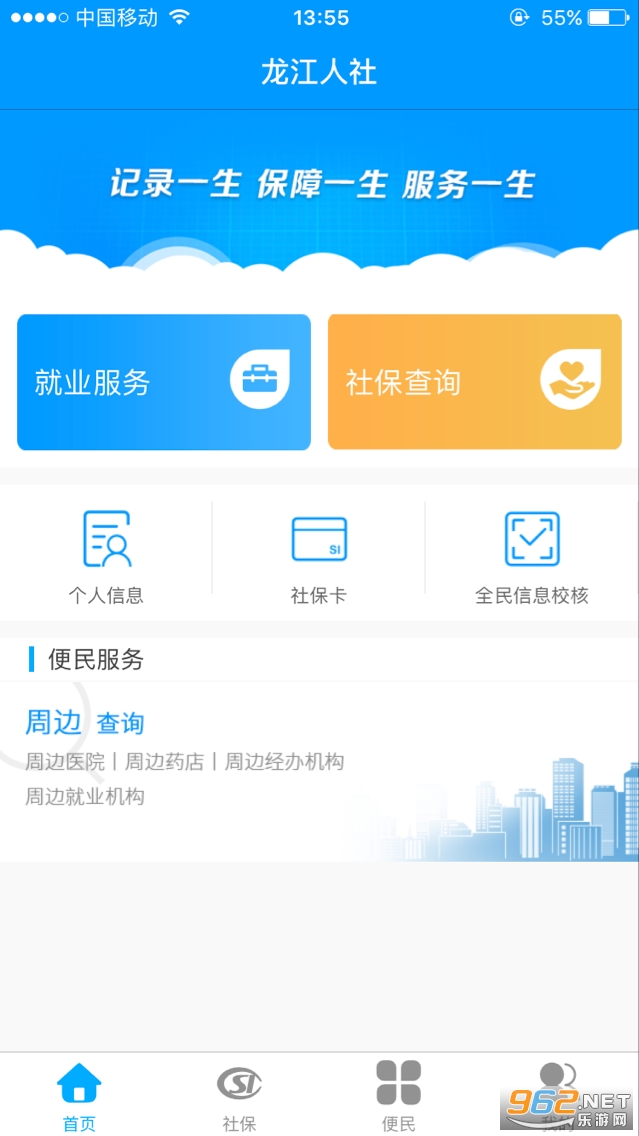Viewport: 639px width, 1136px height.
Task: Open 全民信息校核
Action: pyautogui.click(x=532, y=556)
